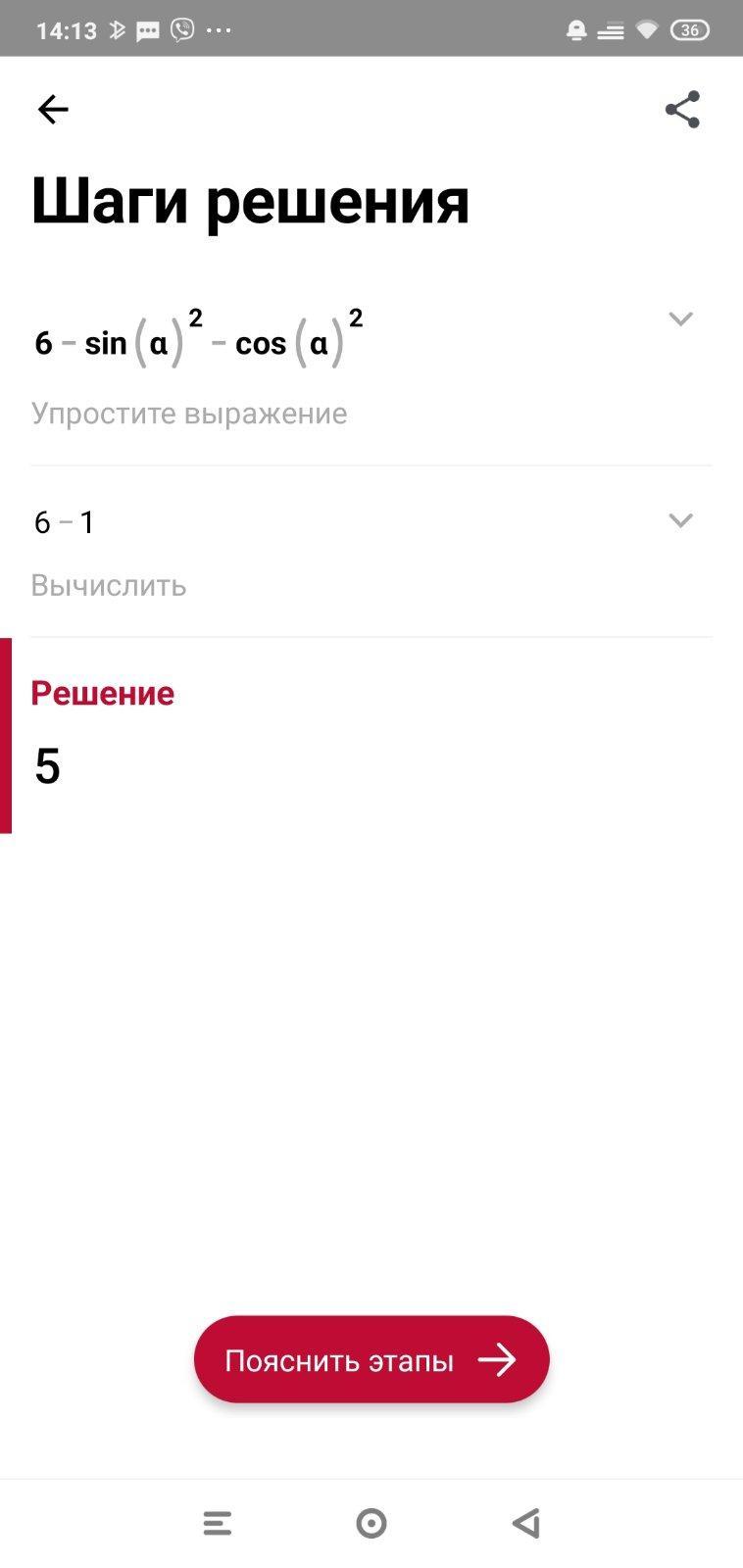Tap the 'Пояснить этапы' button

pos(371,1359)
